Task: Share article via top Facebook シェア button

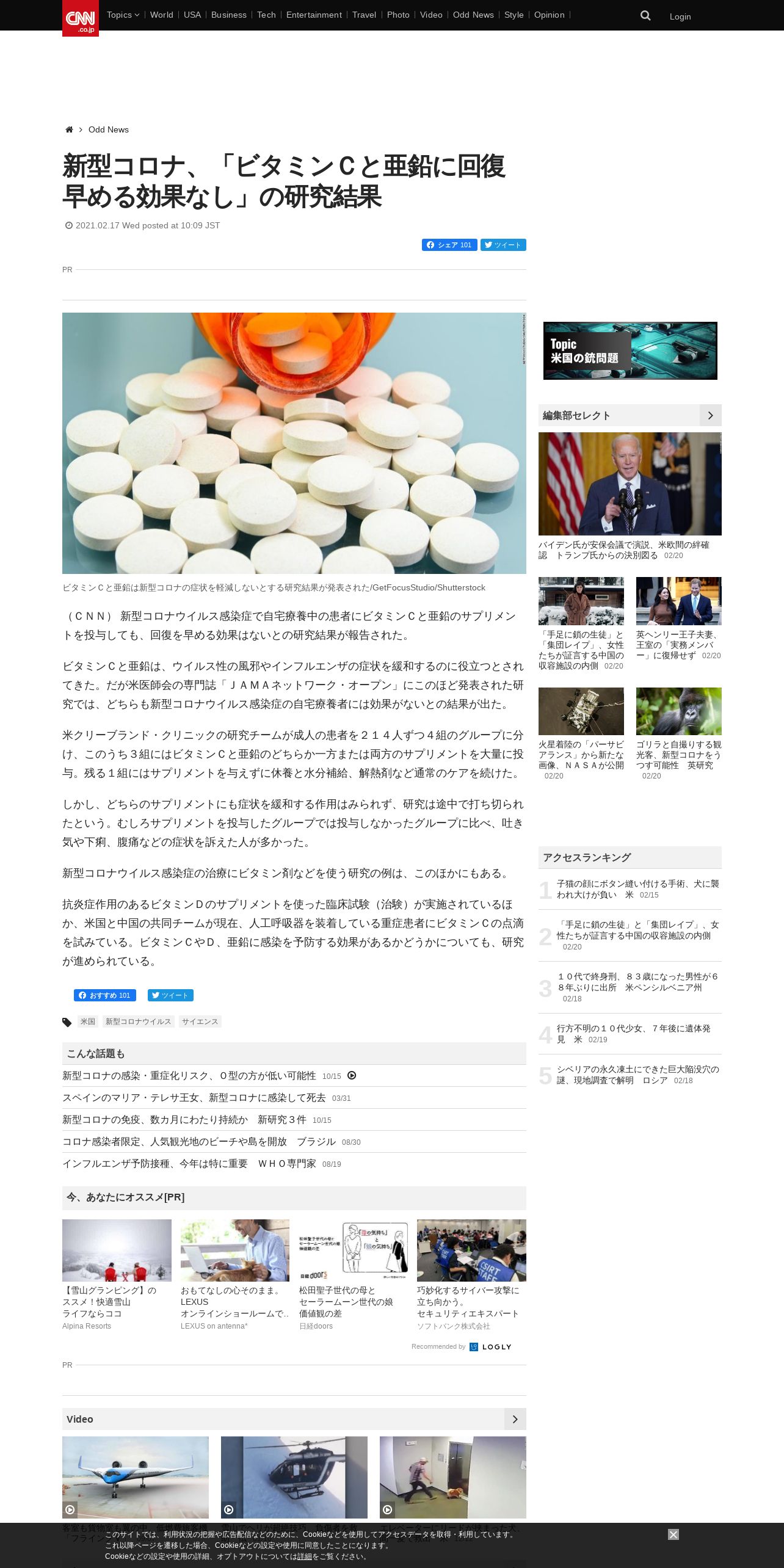Action: 449,245
